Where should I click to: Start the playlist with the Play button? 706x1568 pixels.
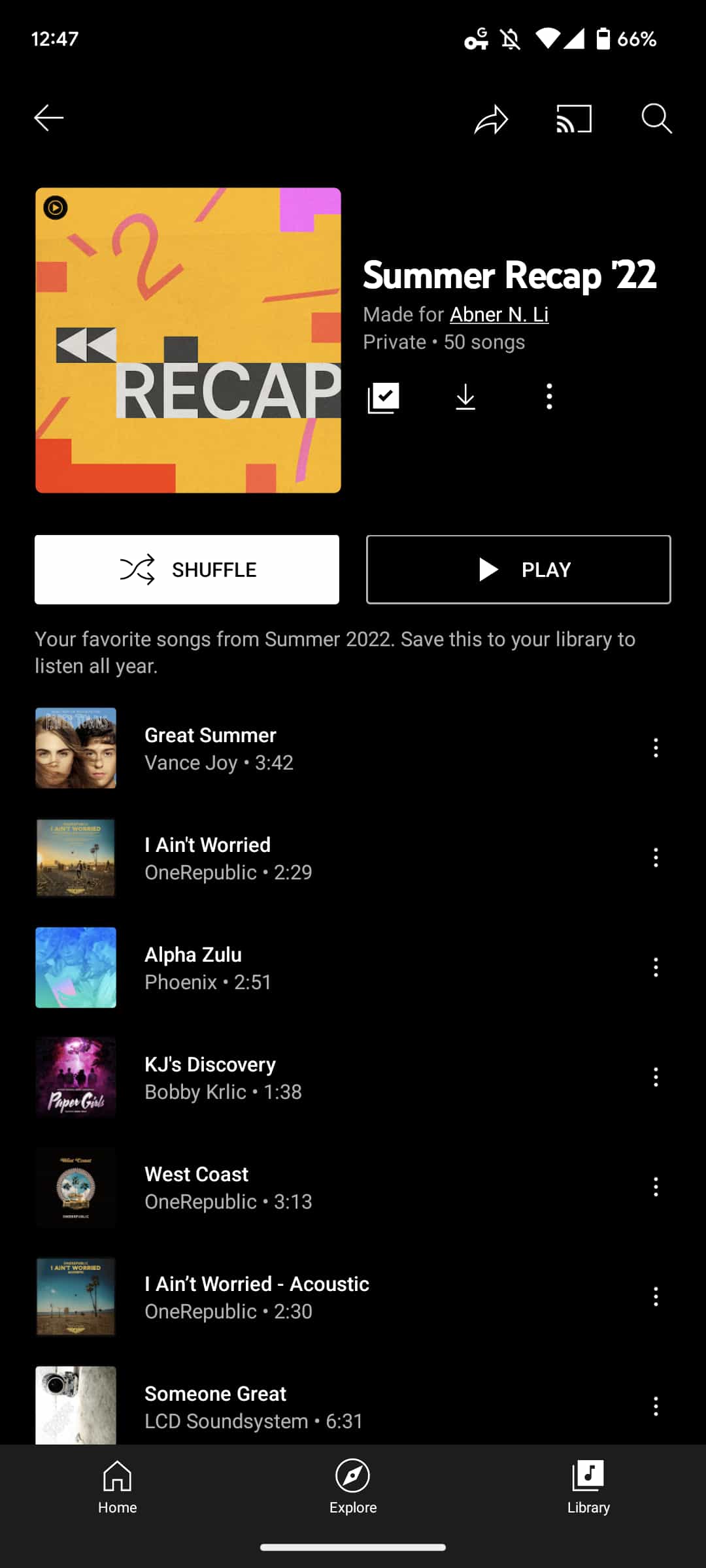tap(518, 570)
